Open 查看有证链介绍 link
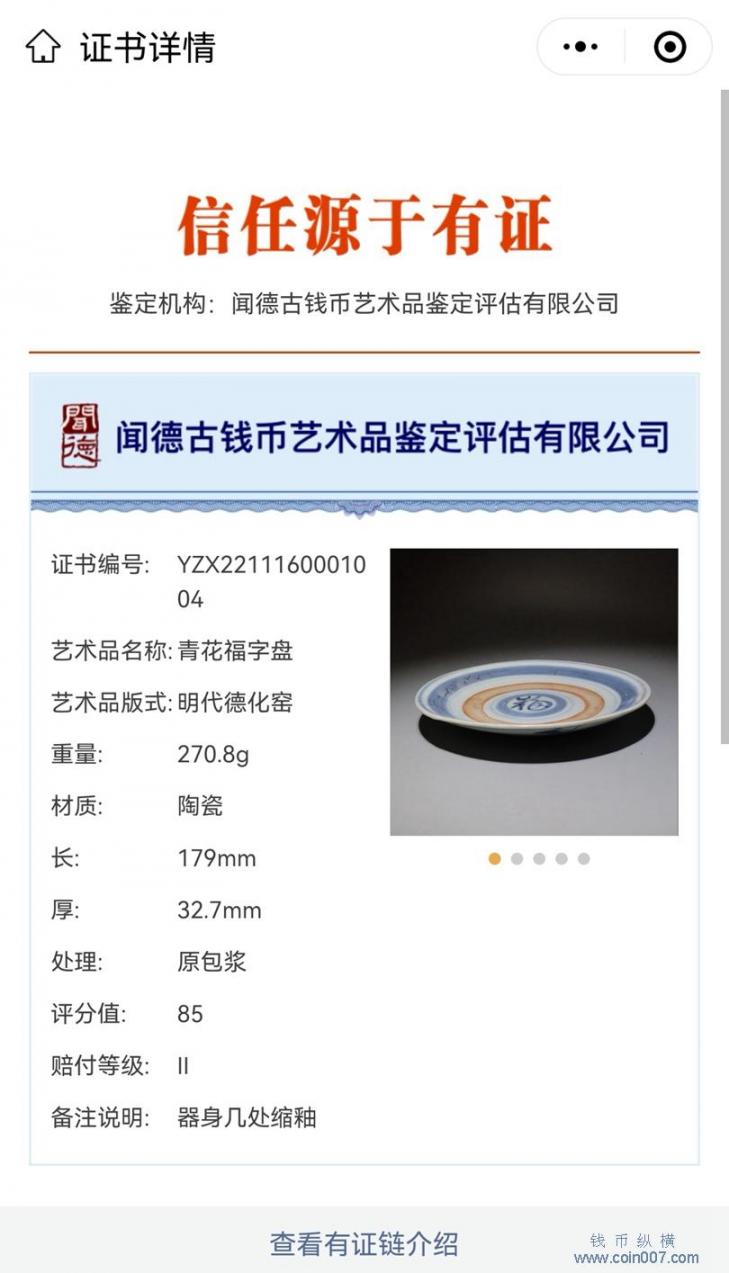This screenshot has height=1273, width=729. 364,1243
